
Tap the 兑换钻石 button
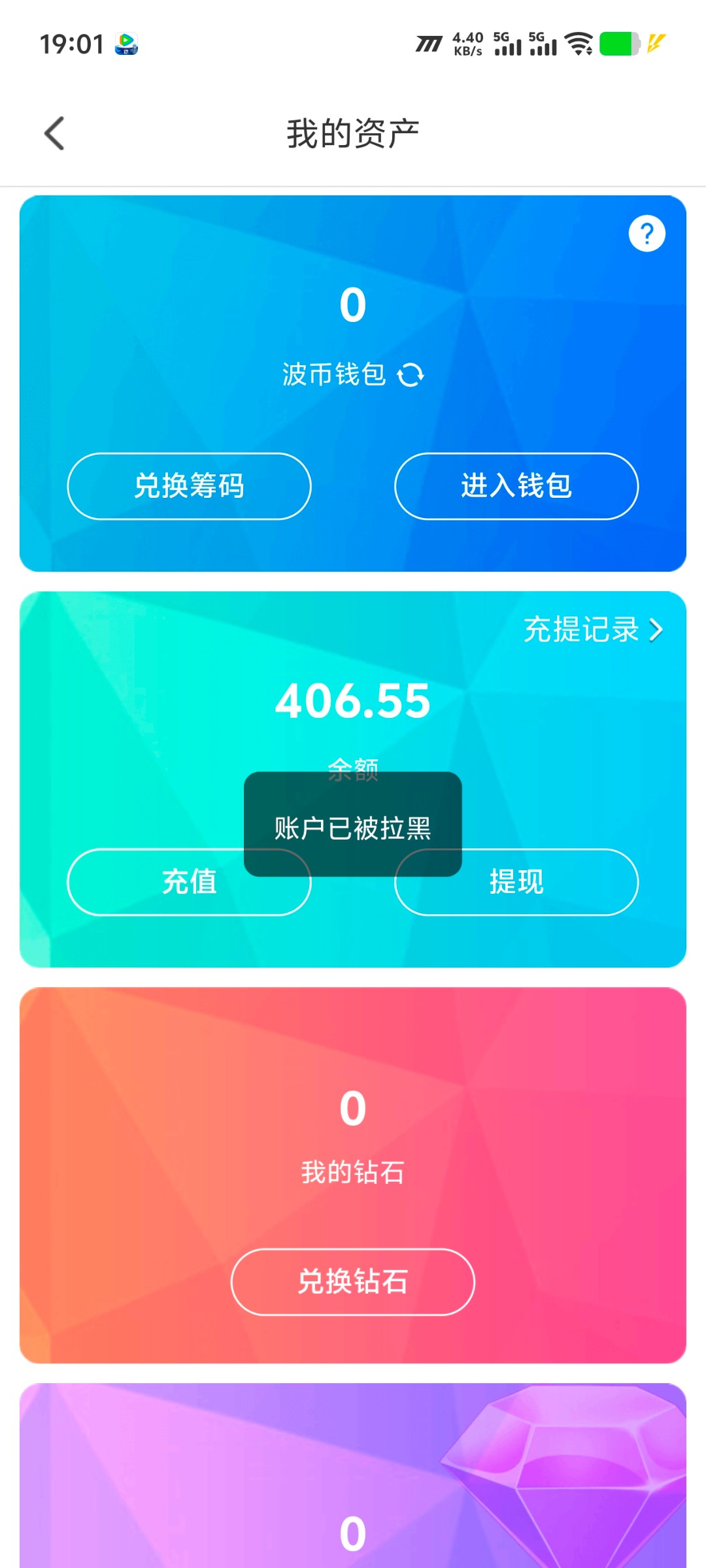click(x=353, y=1282)
